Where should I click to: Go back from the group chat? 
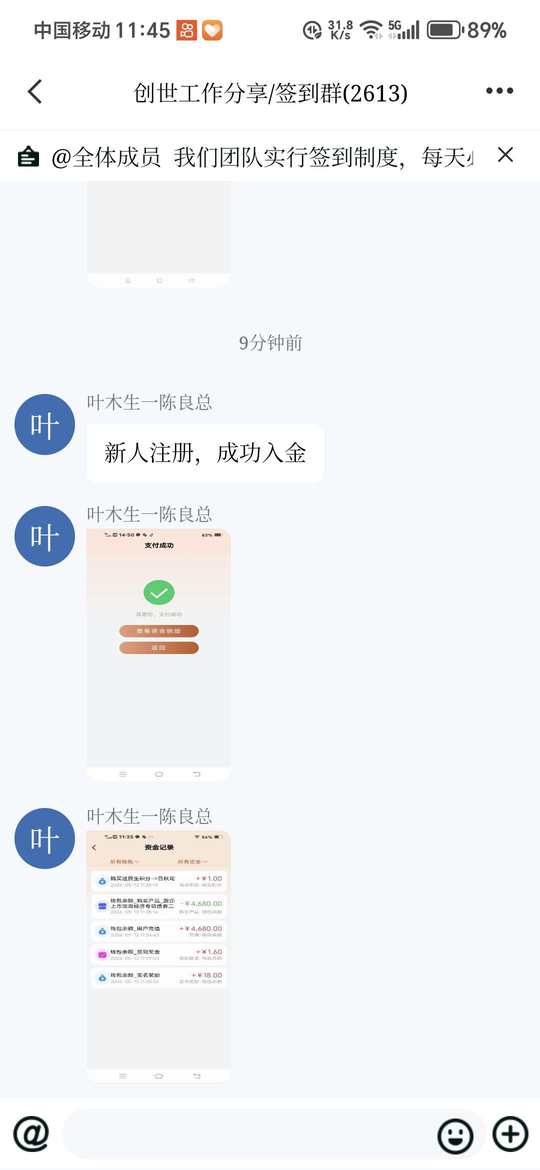(35, 92)
